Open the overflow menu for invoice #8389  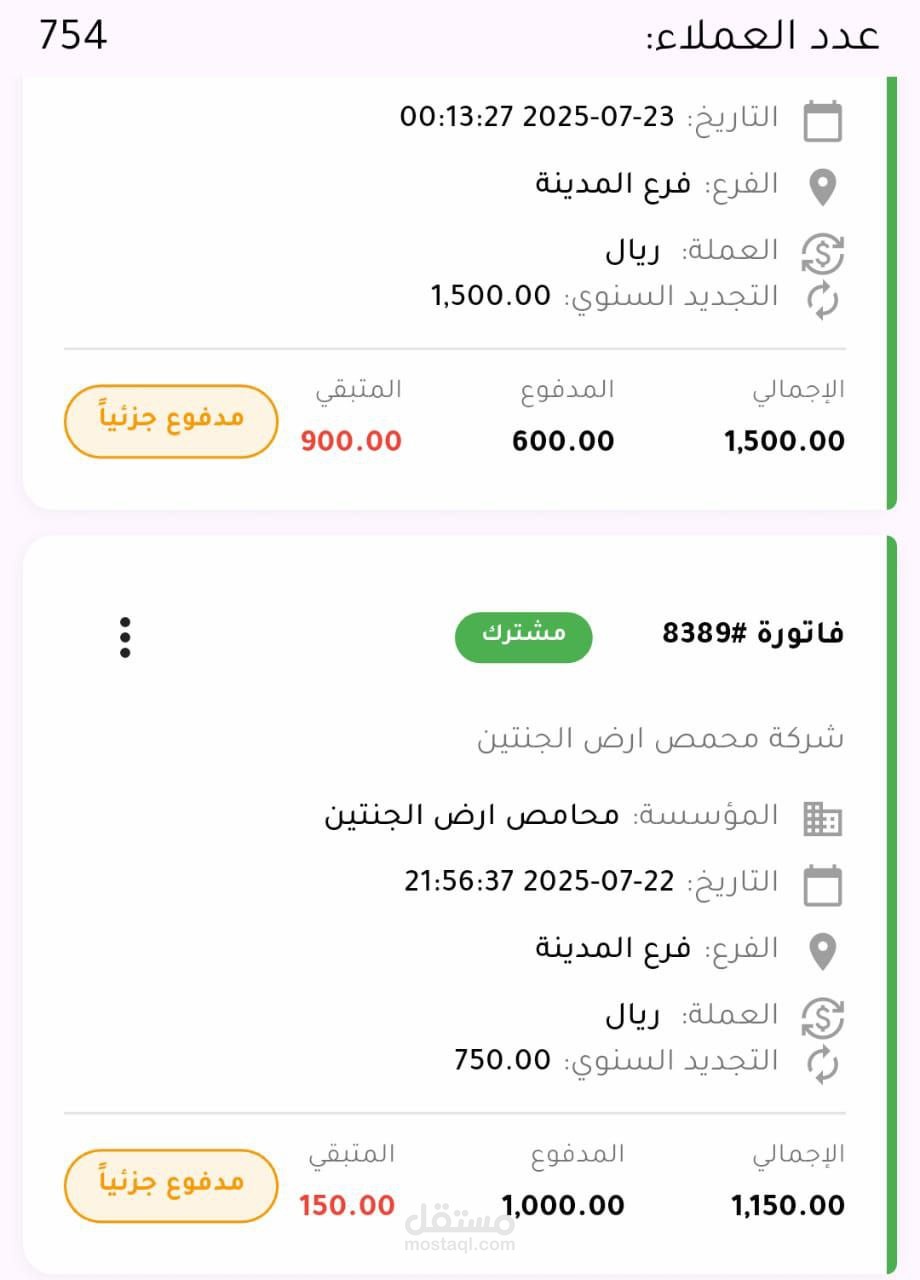pos(125,637)
